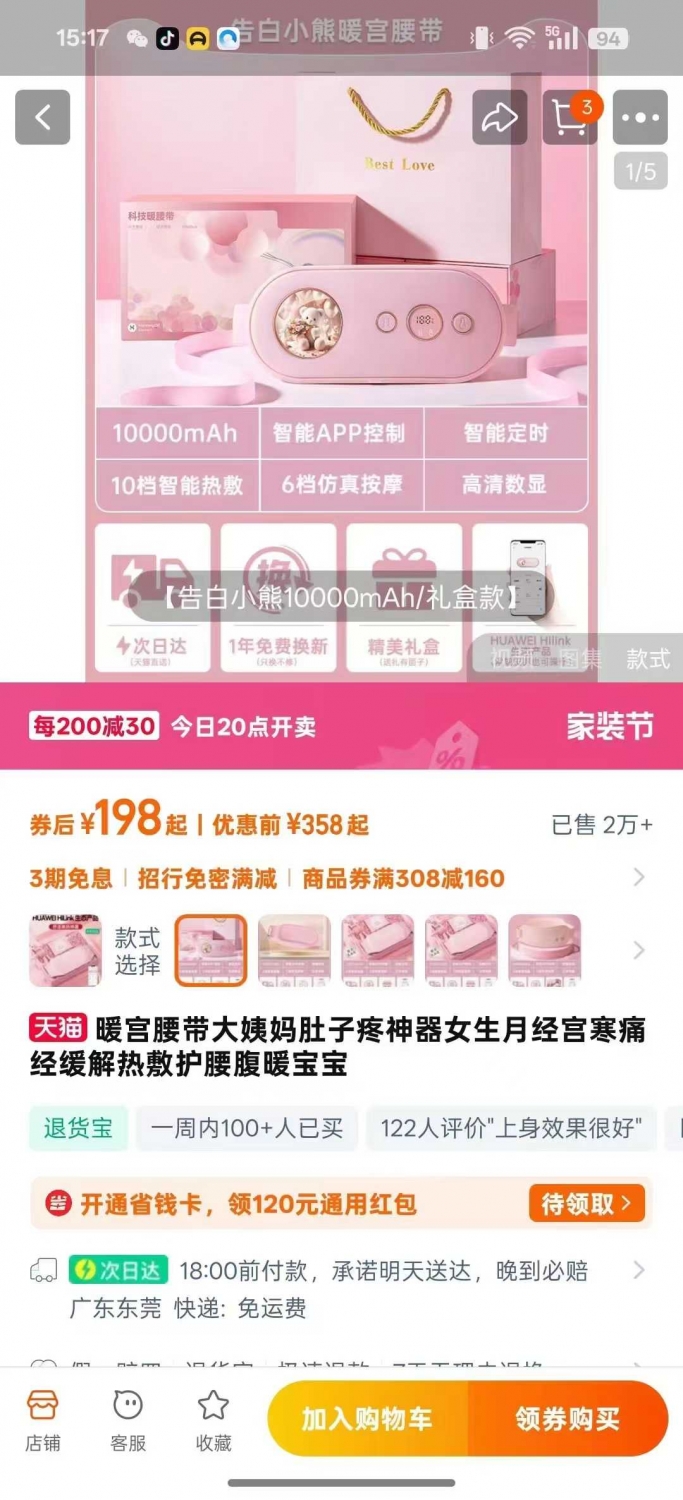Share this product
The image size is (683, 1500).
[499, 118]
